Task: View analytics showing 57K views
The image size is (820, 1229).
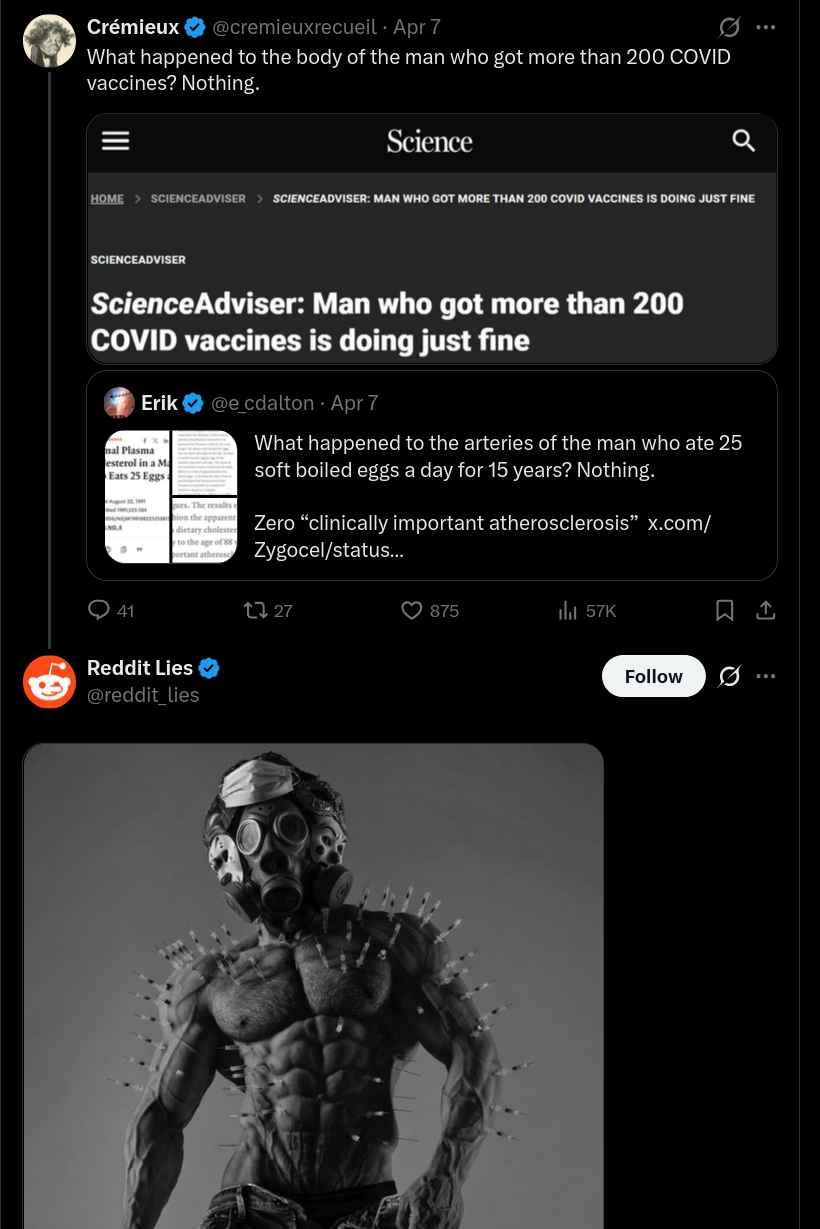Action: pyautogui.click(x=587, y=610)
